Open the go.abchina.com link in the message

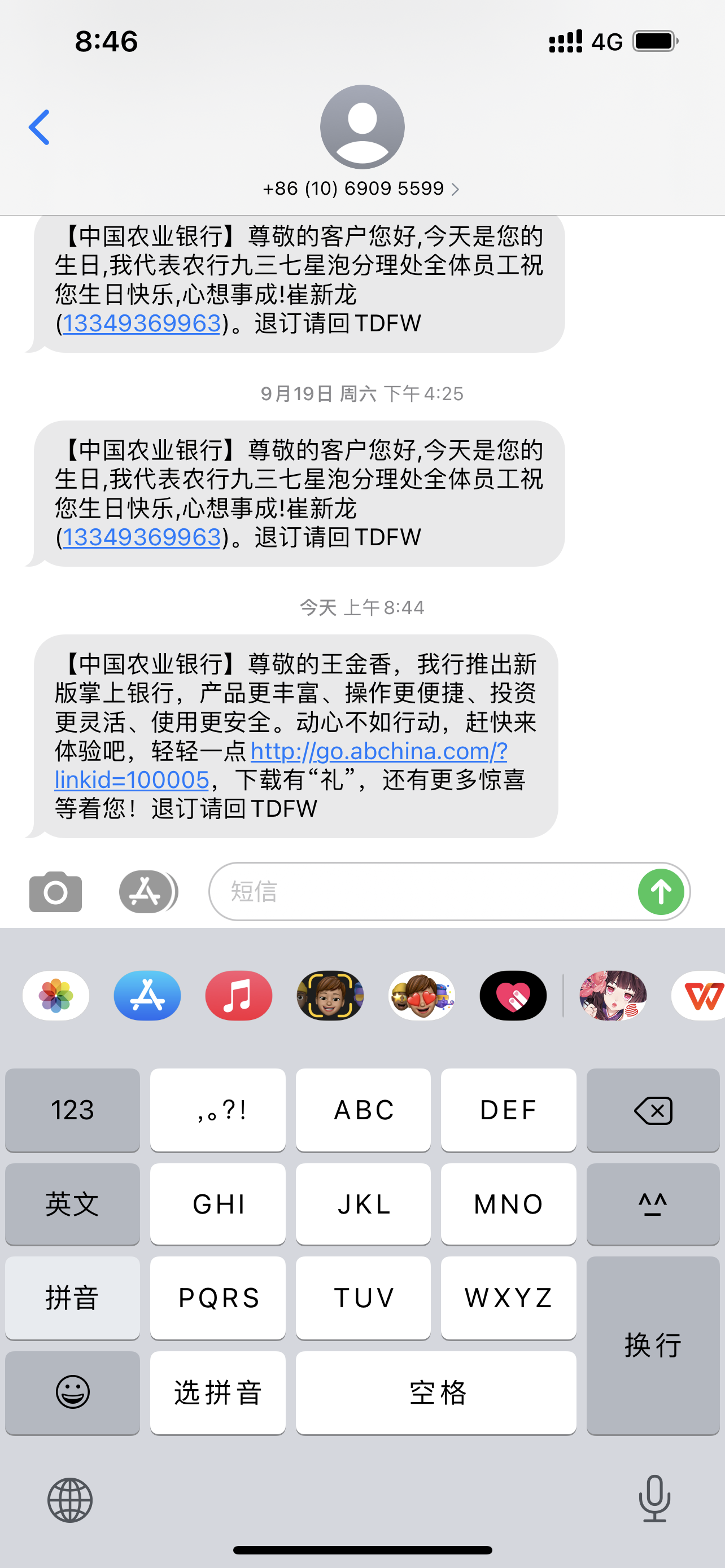click(378, 752)
